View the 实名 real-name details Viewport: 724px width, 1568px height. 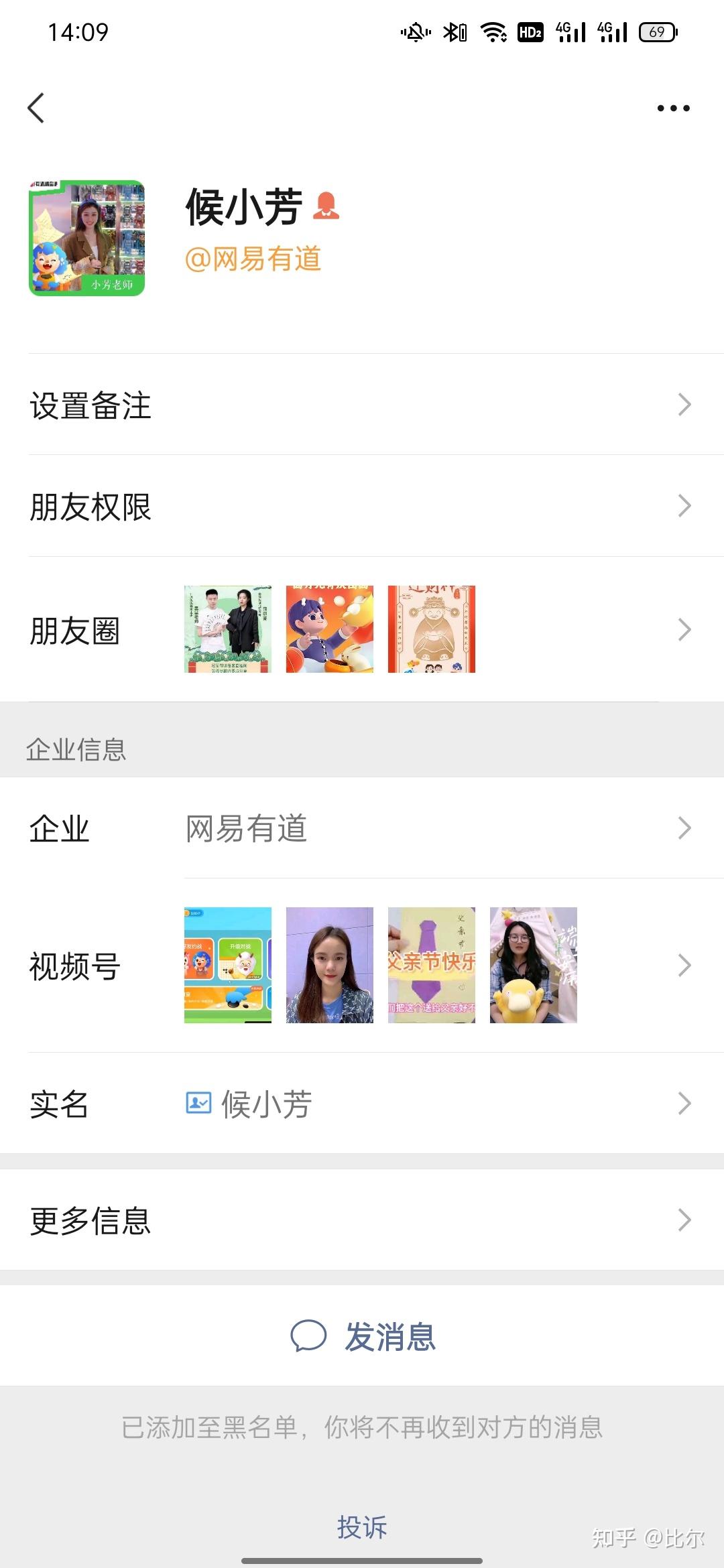[x=362, y=1103]
